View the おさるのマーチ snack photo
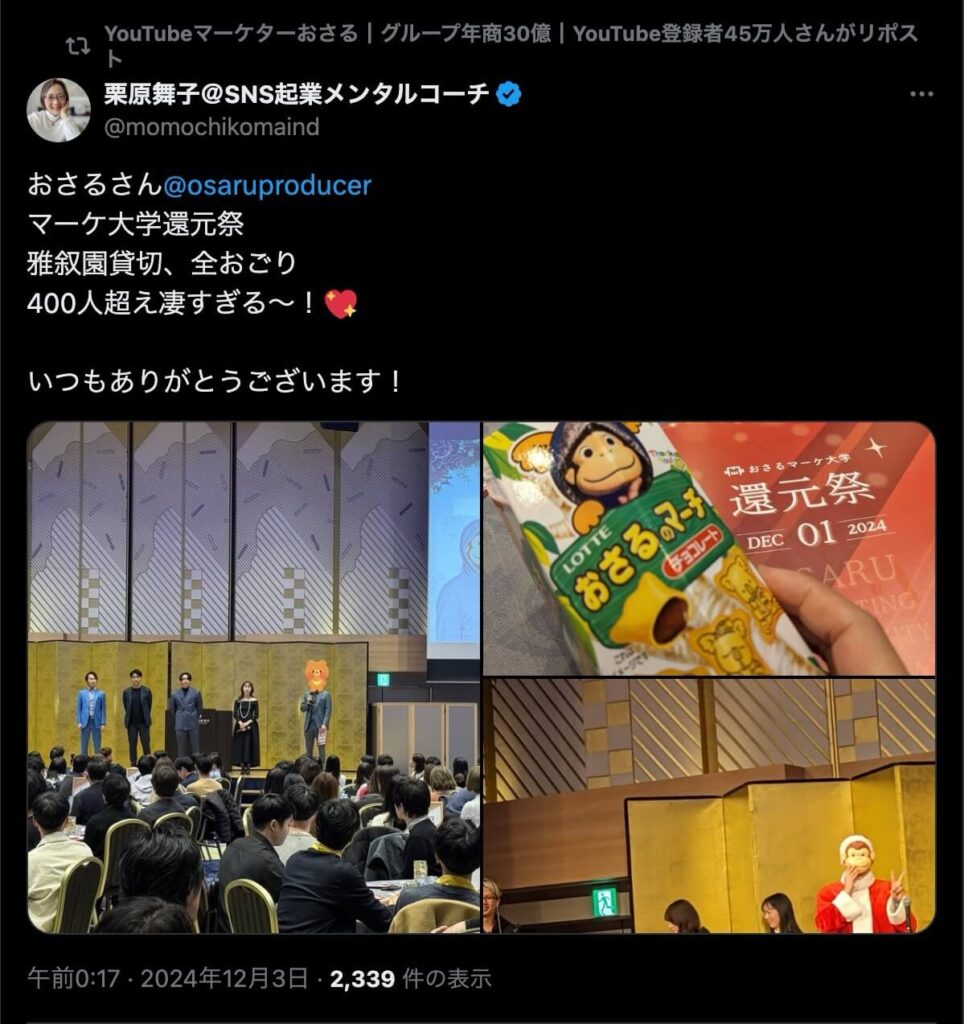Image resolution: width=964 pixels, height=1024 pixels. point(709,548)
